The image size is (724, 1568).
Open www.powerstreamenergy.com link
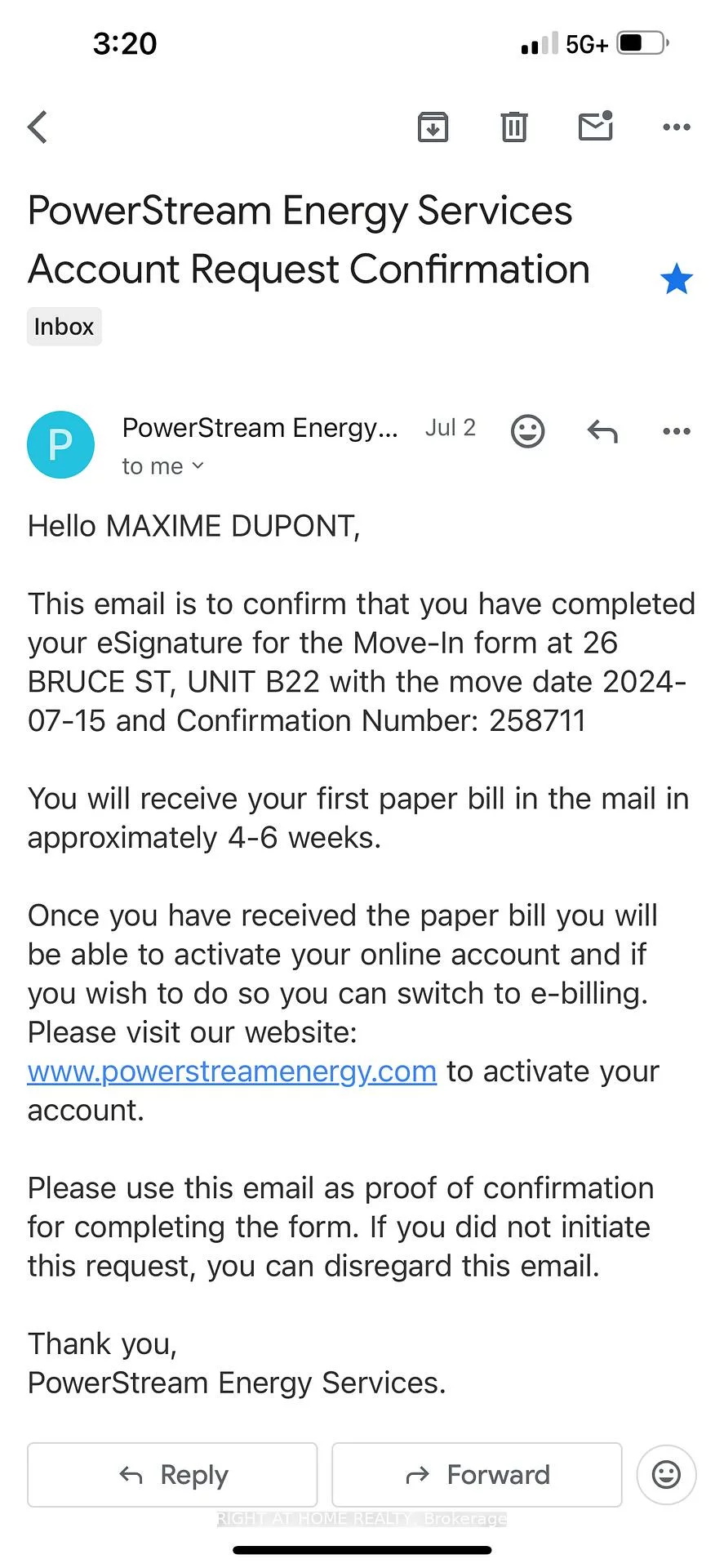pos(232,1071)
